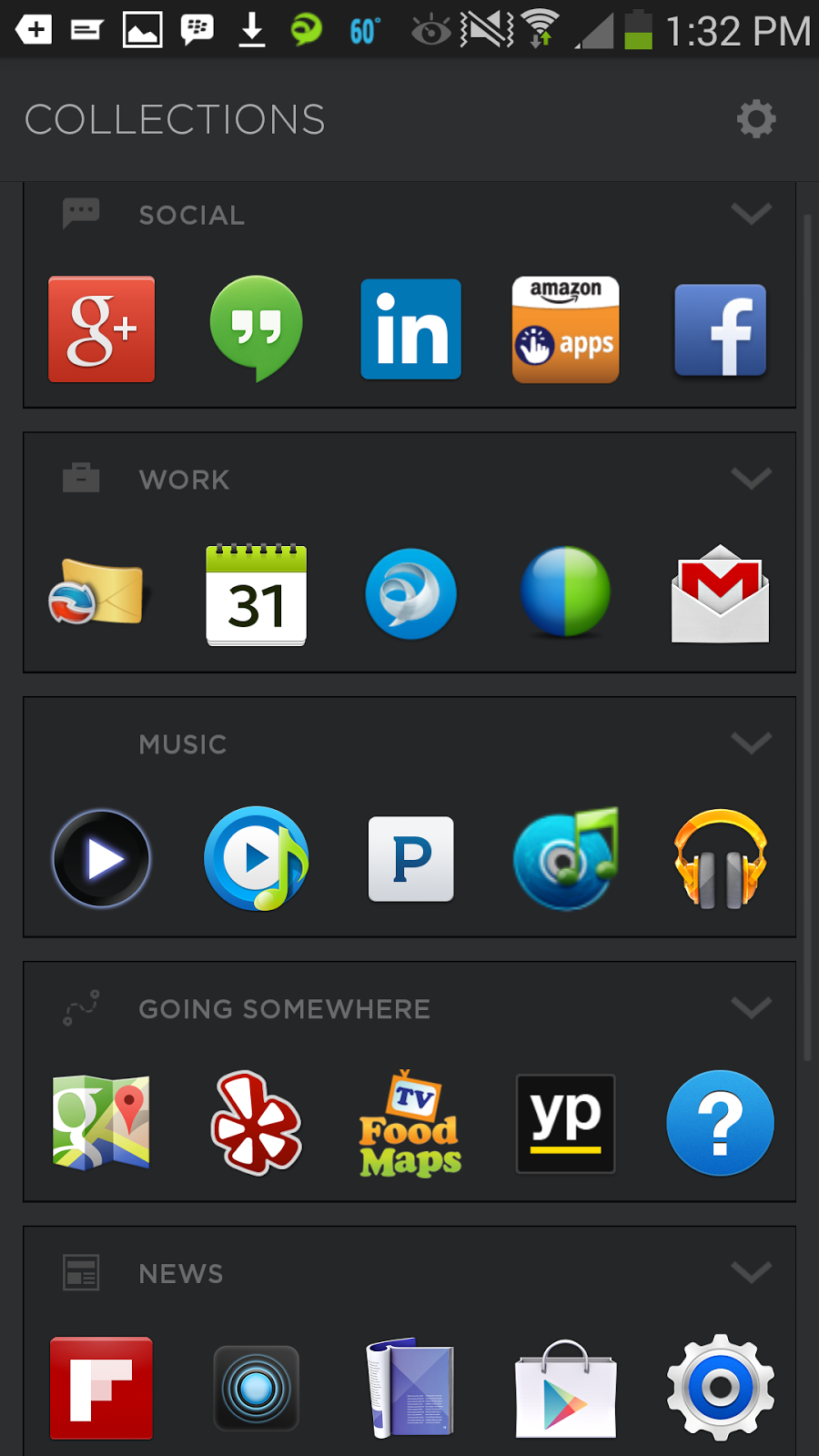Tap the blue question mark help icon
The image size is (819, 1456).
point(720,1124)
